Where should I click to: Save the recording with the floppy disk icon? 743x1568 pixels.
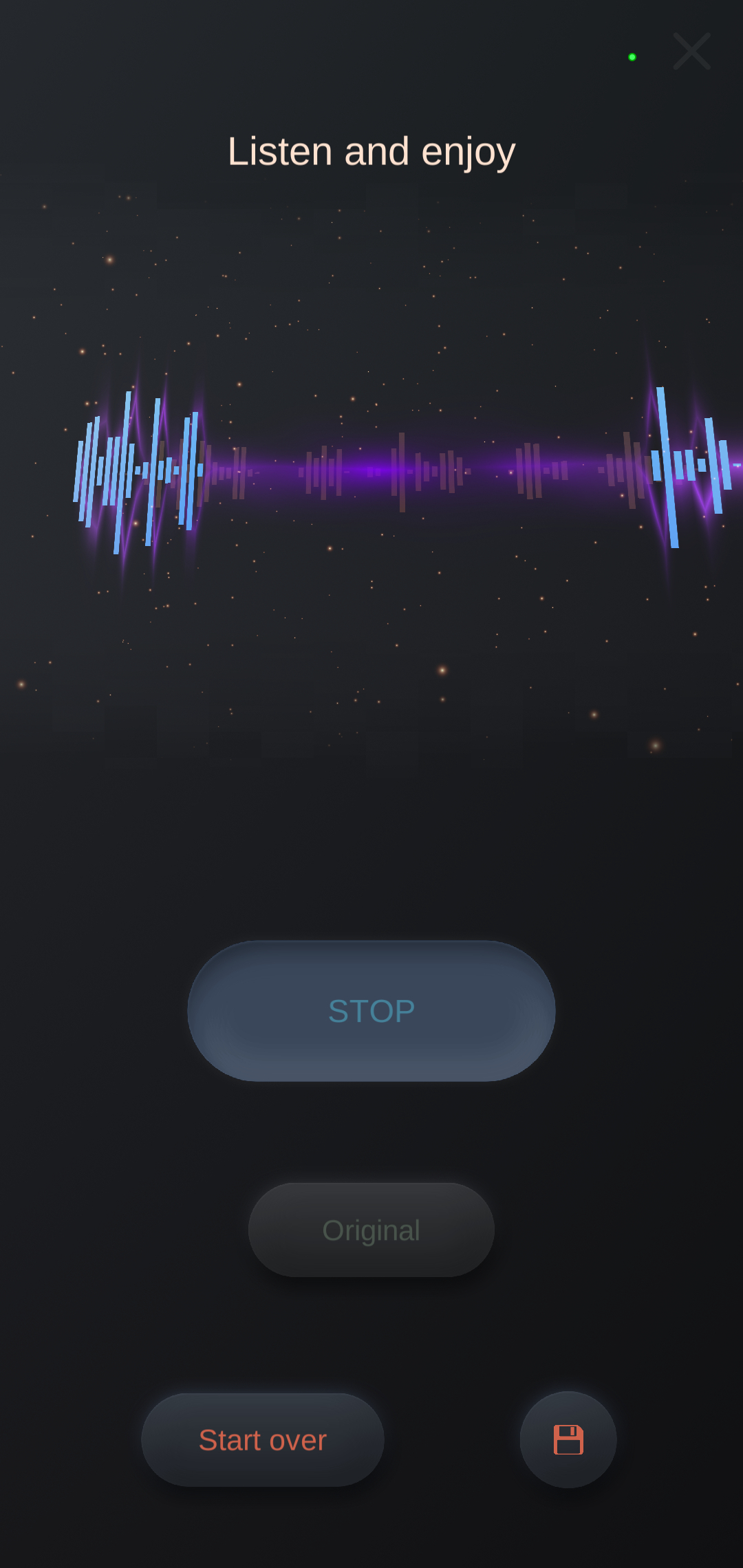pyautogui.click(x=568, y=1440)
